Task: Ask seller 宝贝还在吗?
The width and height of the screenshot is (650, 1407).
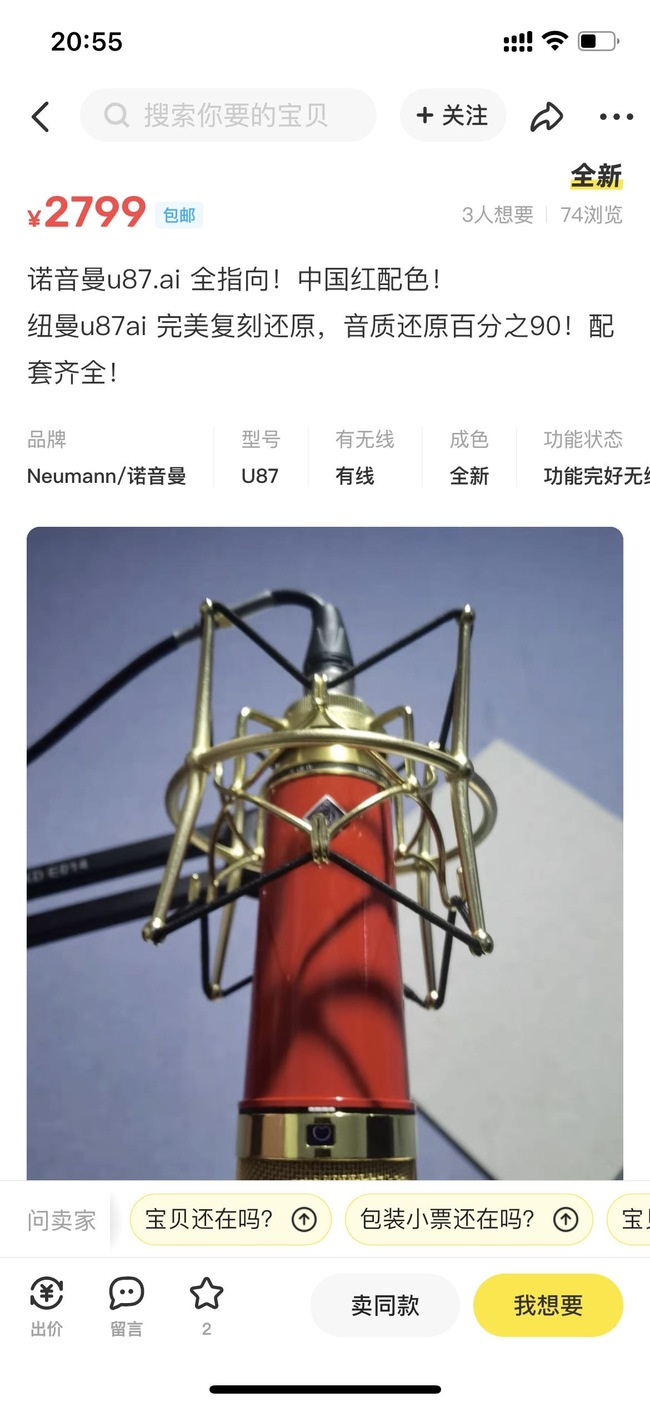Action: tap(230, 1219)
